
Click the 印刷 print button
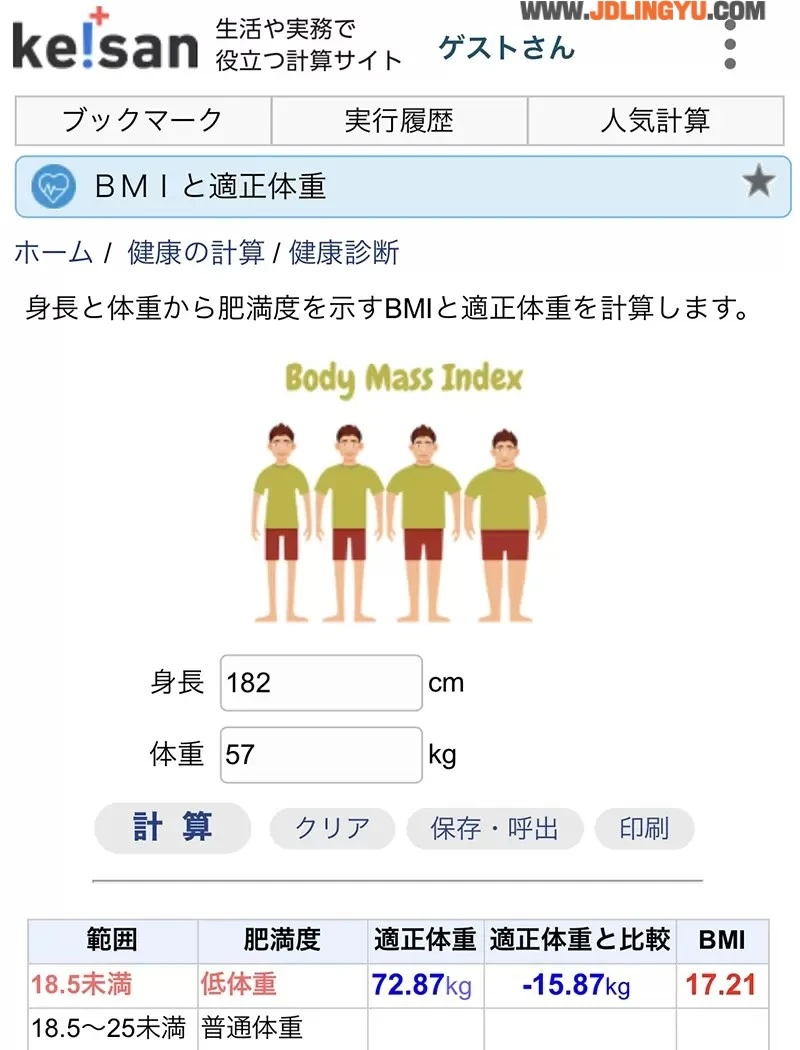(x=644, y=828)
